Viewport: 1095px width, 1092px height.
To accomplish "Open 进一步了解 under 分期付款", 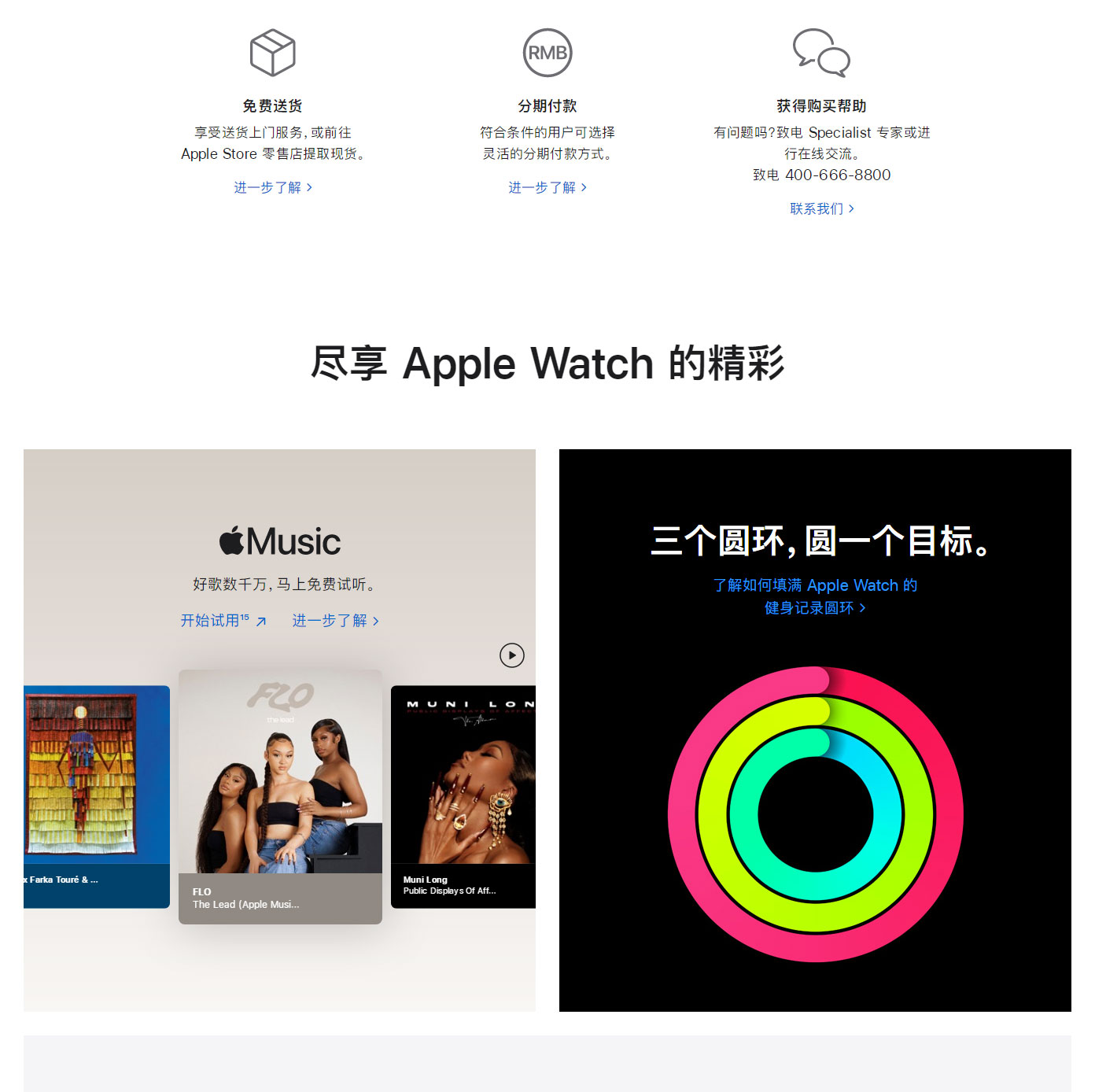I will (547, 187).
